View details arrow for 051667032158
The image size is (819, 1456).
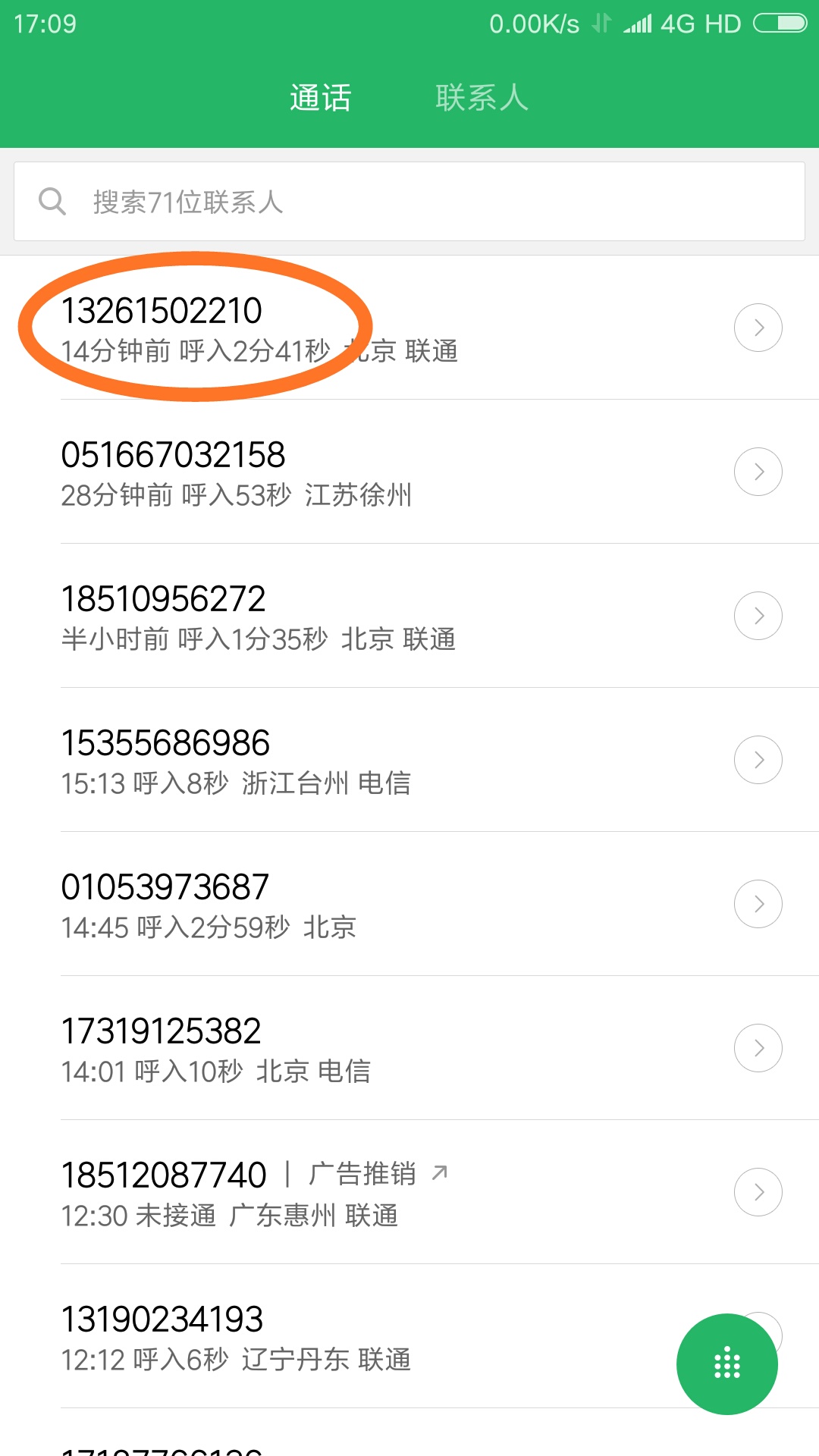[758, 472]
